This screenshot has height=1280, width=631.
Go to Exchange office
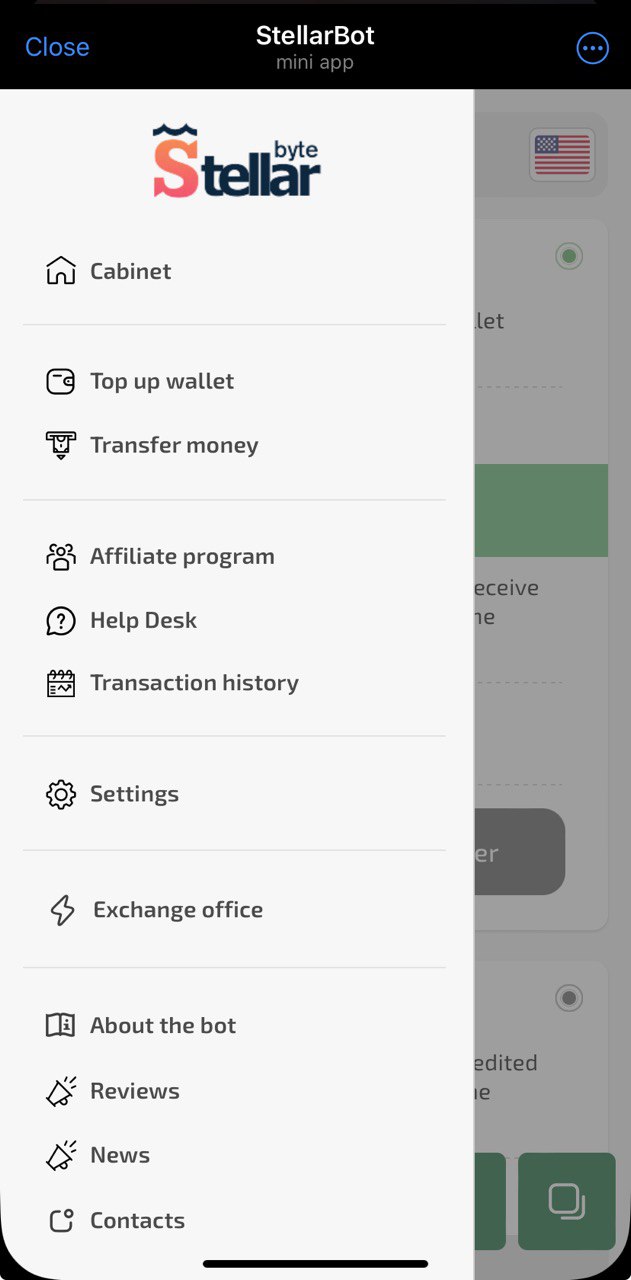point(177,910)
